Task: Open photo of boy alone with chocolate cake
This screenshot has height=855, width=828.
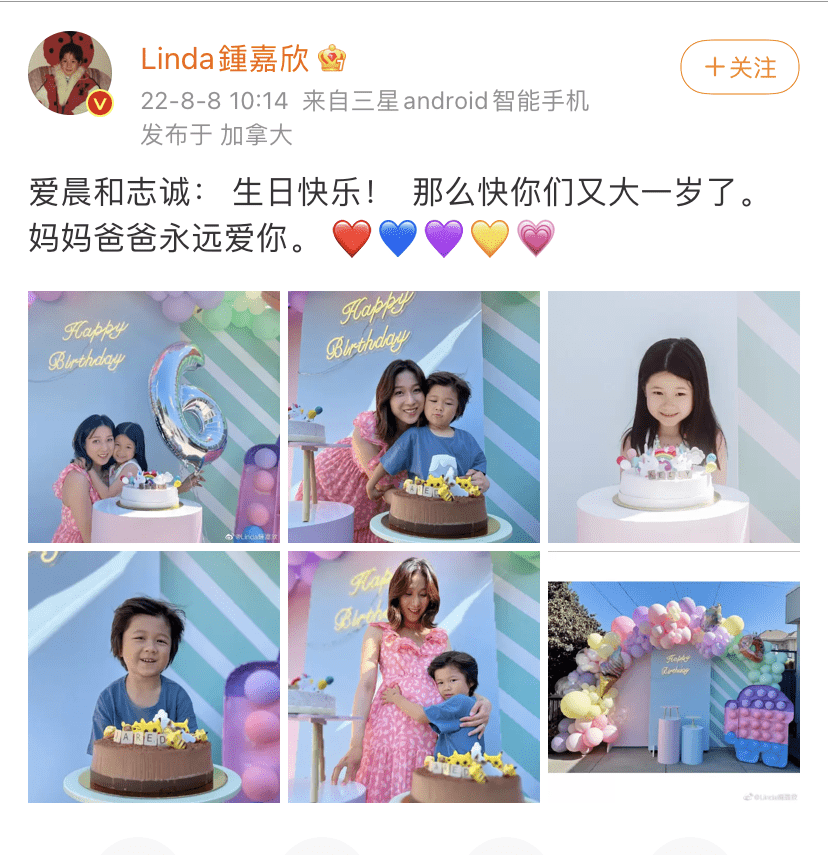Action: pyautogui.click(x=154, y=677)
